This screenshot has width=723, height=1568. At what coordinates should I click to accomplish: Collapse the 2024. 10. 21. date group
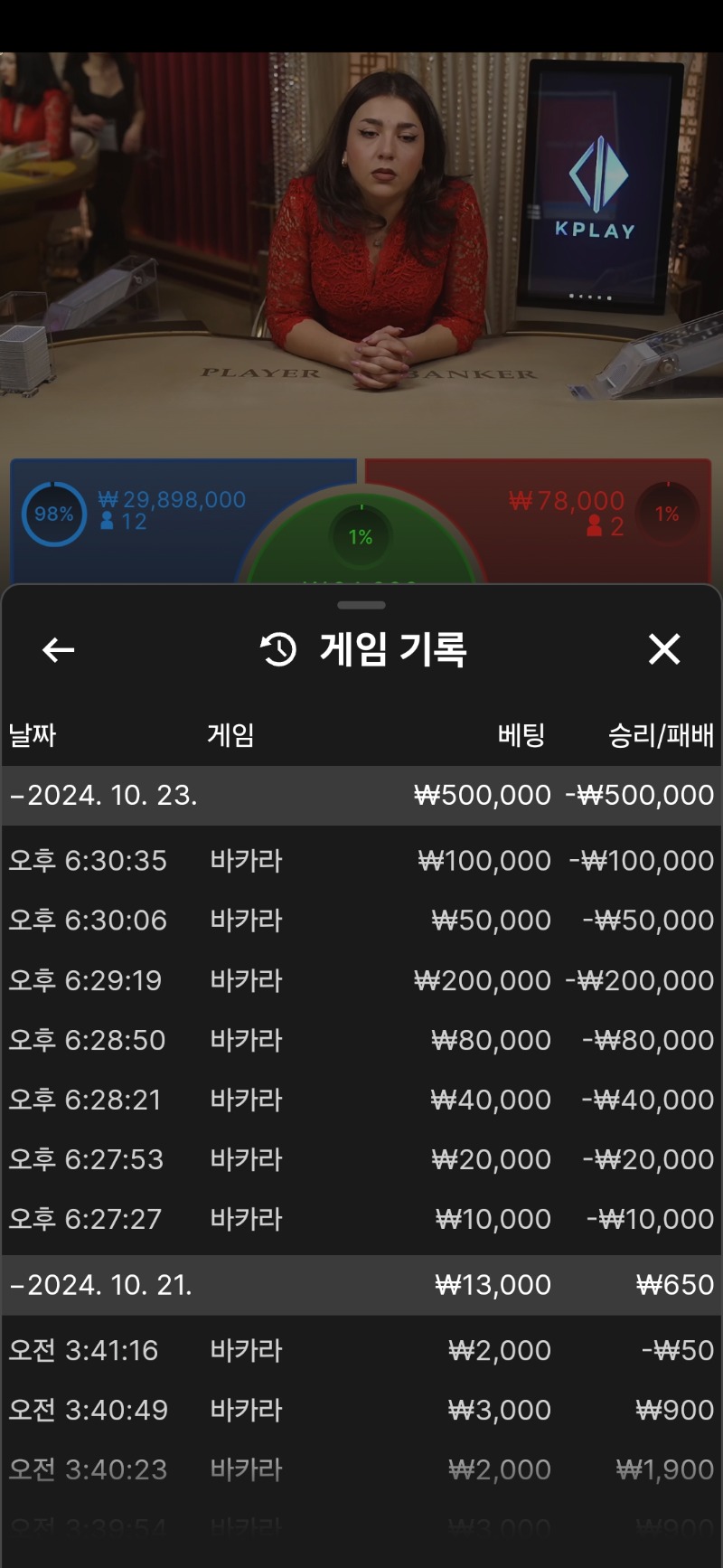(101, 1285)
